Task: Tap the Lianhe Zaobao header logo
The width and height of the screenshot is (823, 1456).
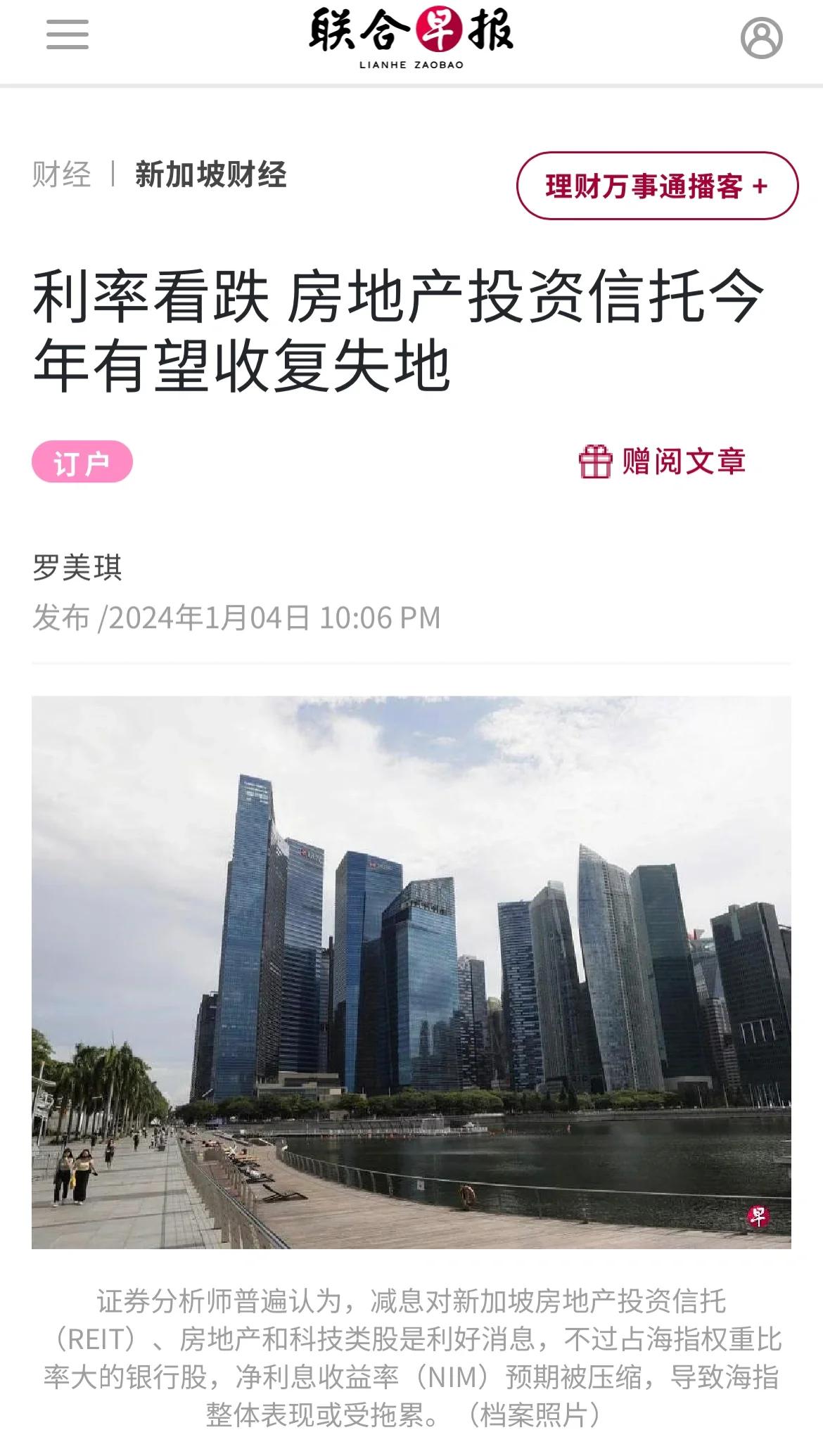Action: pos(412,38)
